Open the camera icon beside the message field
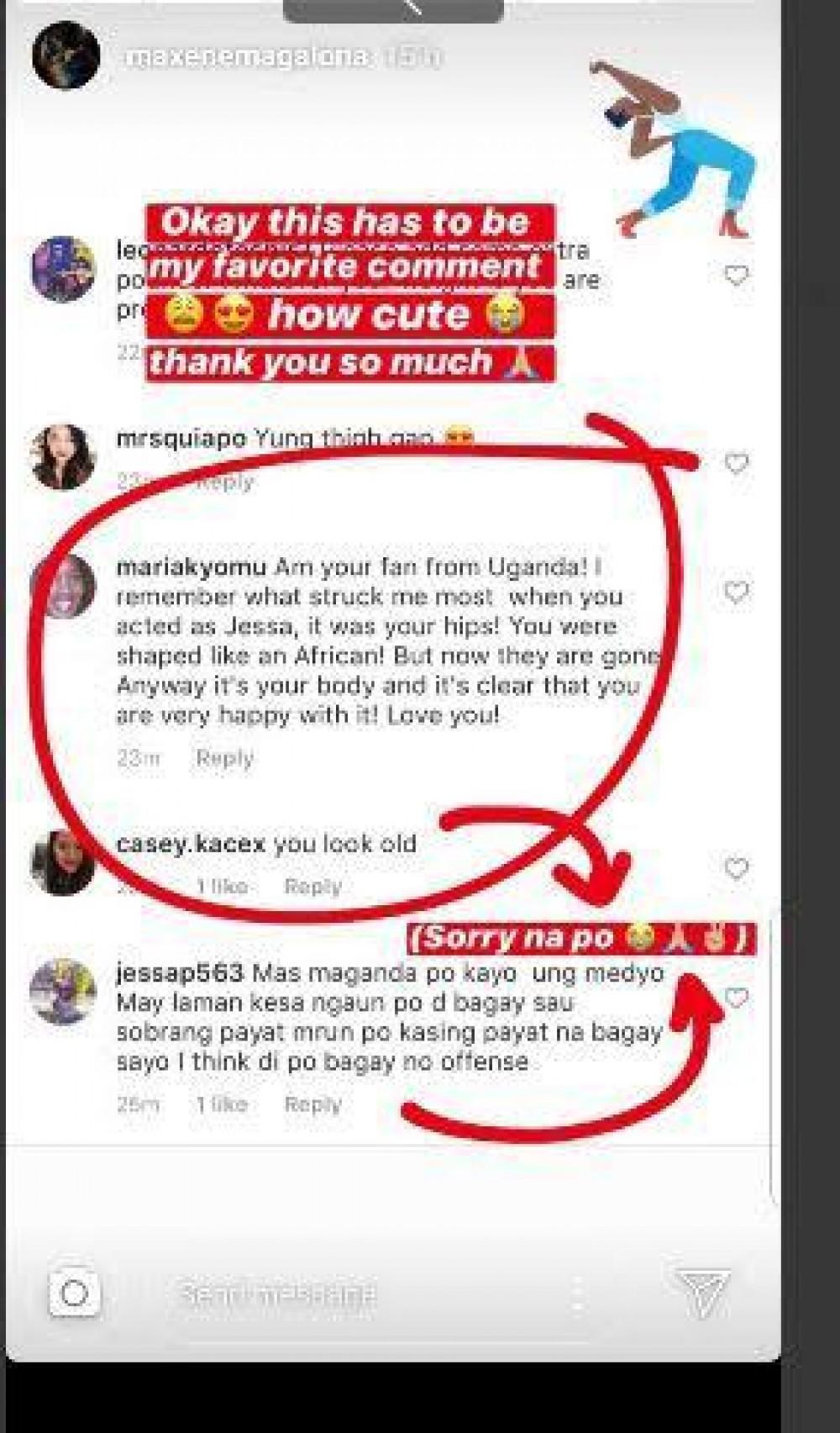Image resolution: width=840 pixels, height=1433 pixels. (x=74, y=1293)
